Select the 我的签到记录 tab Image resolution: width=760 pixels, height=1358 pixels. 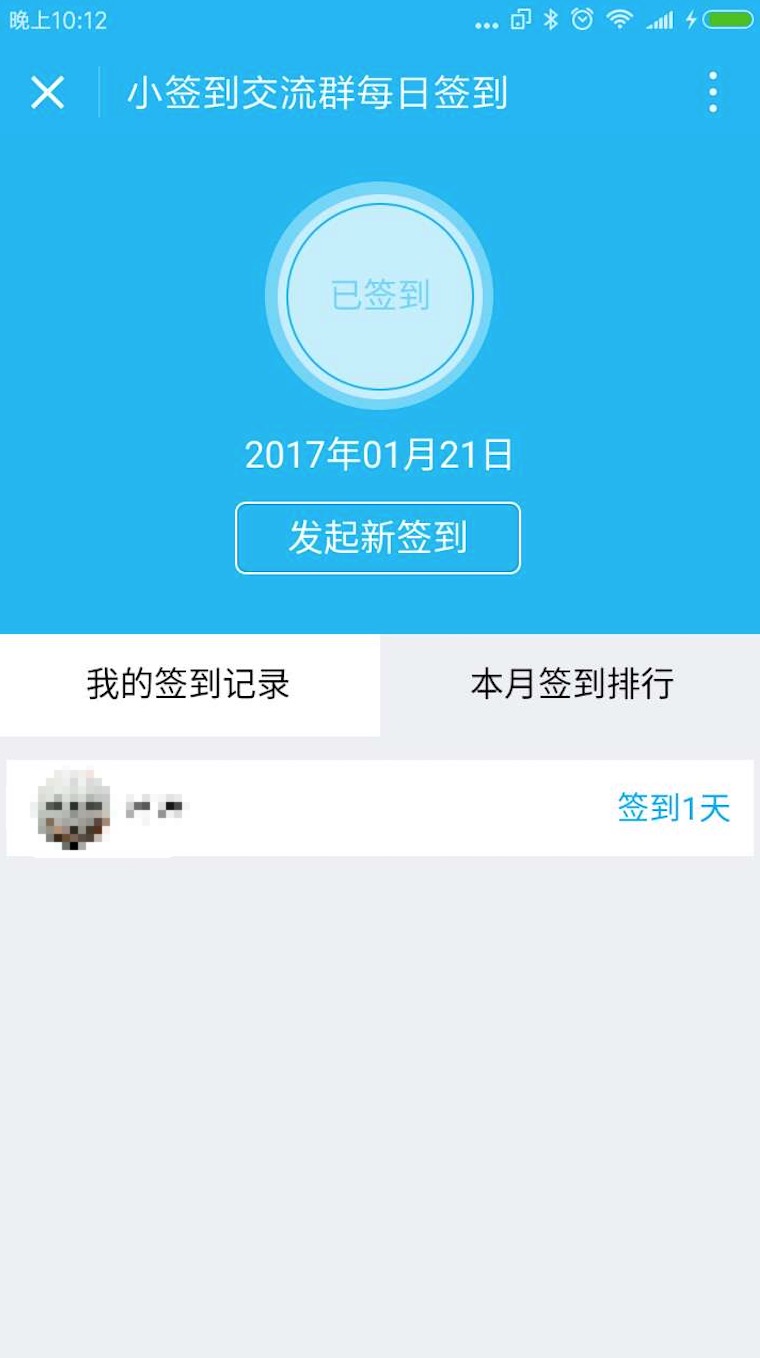click(x=189, y=685)
